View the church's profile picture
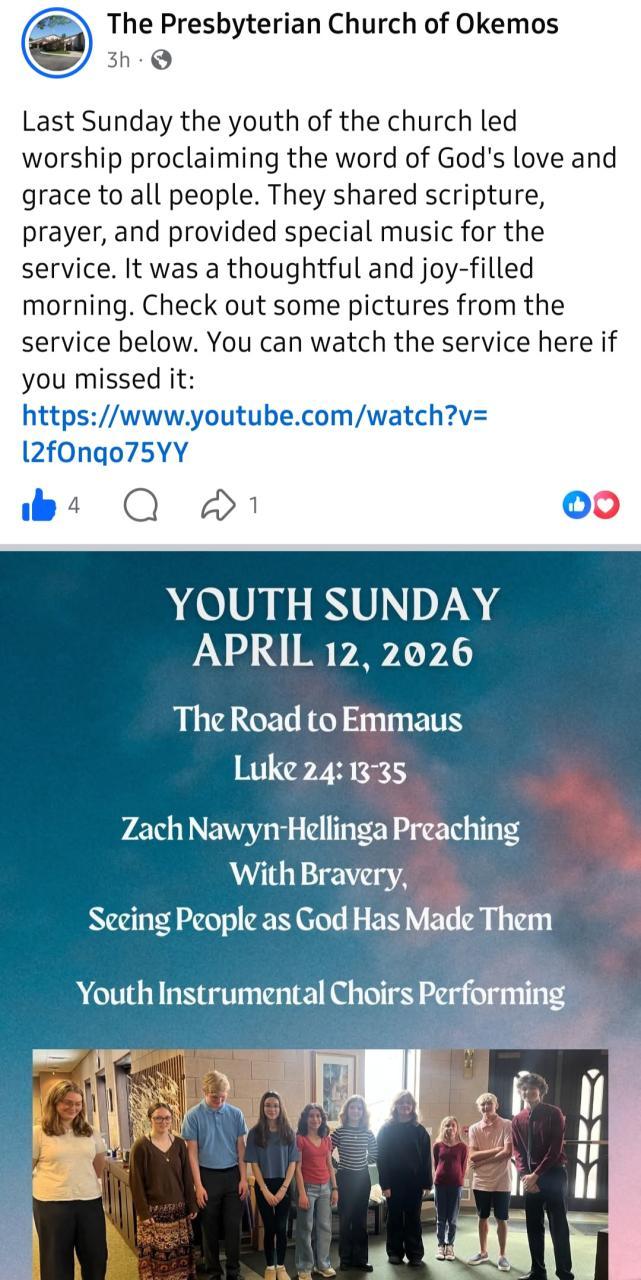The height and width of the screenshot is (1280, 641). [x=56, y=42]
